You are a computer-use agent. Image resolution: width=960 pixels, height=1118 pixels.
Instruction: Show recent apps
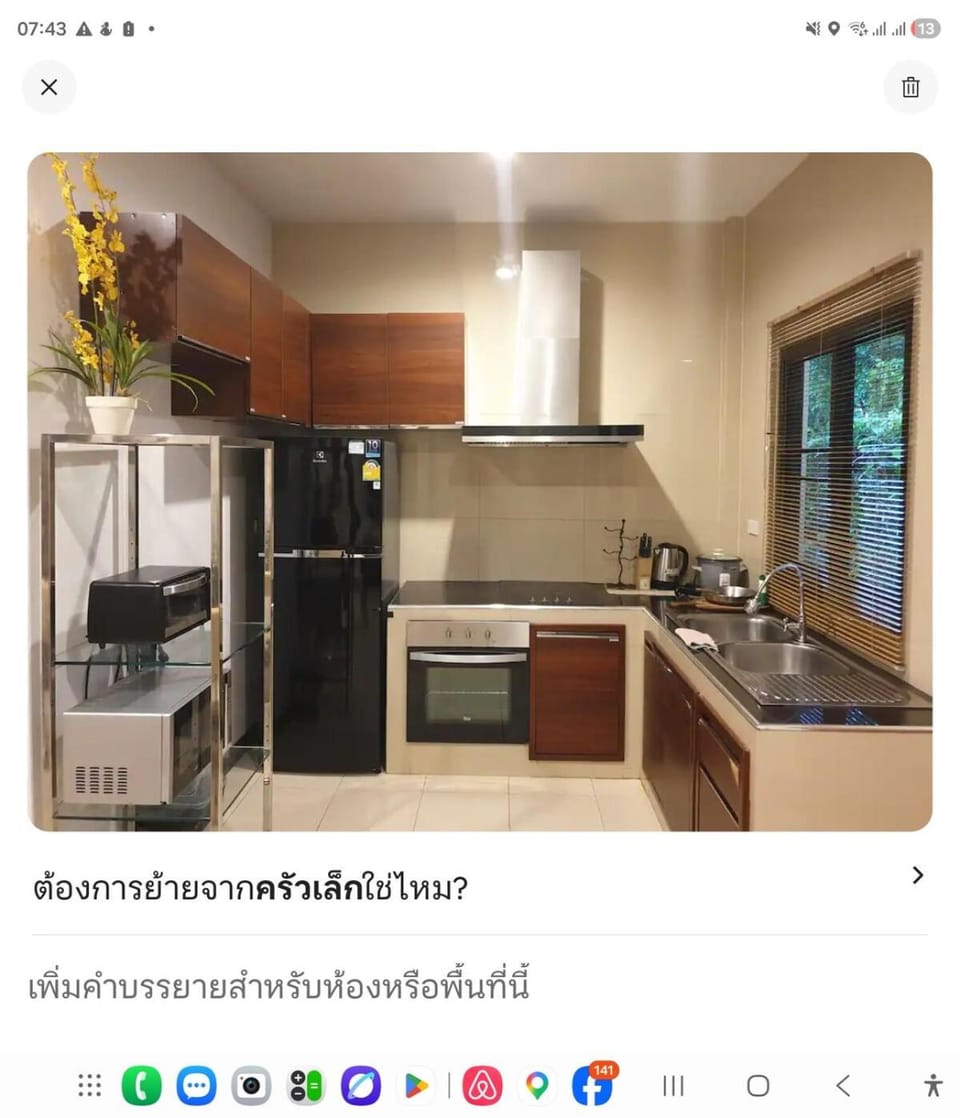pyautogui.click(x=673, y=1086)
